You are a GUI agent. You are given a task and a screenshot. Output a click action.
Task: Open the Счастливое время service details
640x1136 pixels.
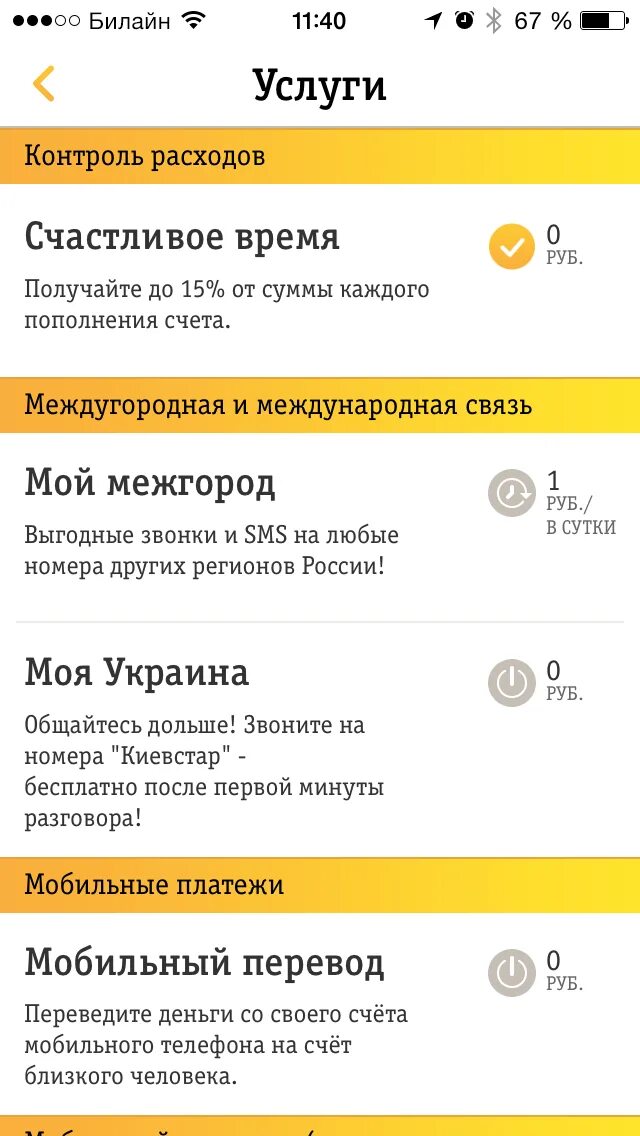[320, 280]
